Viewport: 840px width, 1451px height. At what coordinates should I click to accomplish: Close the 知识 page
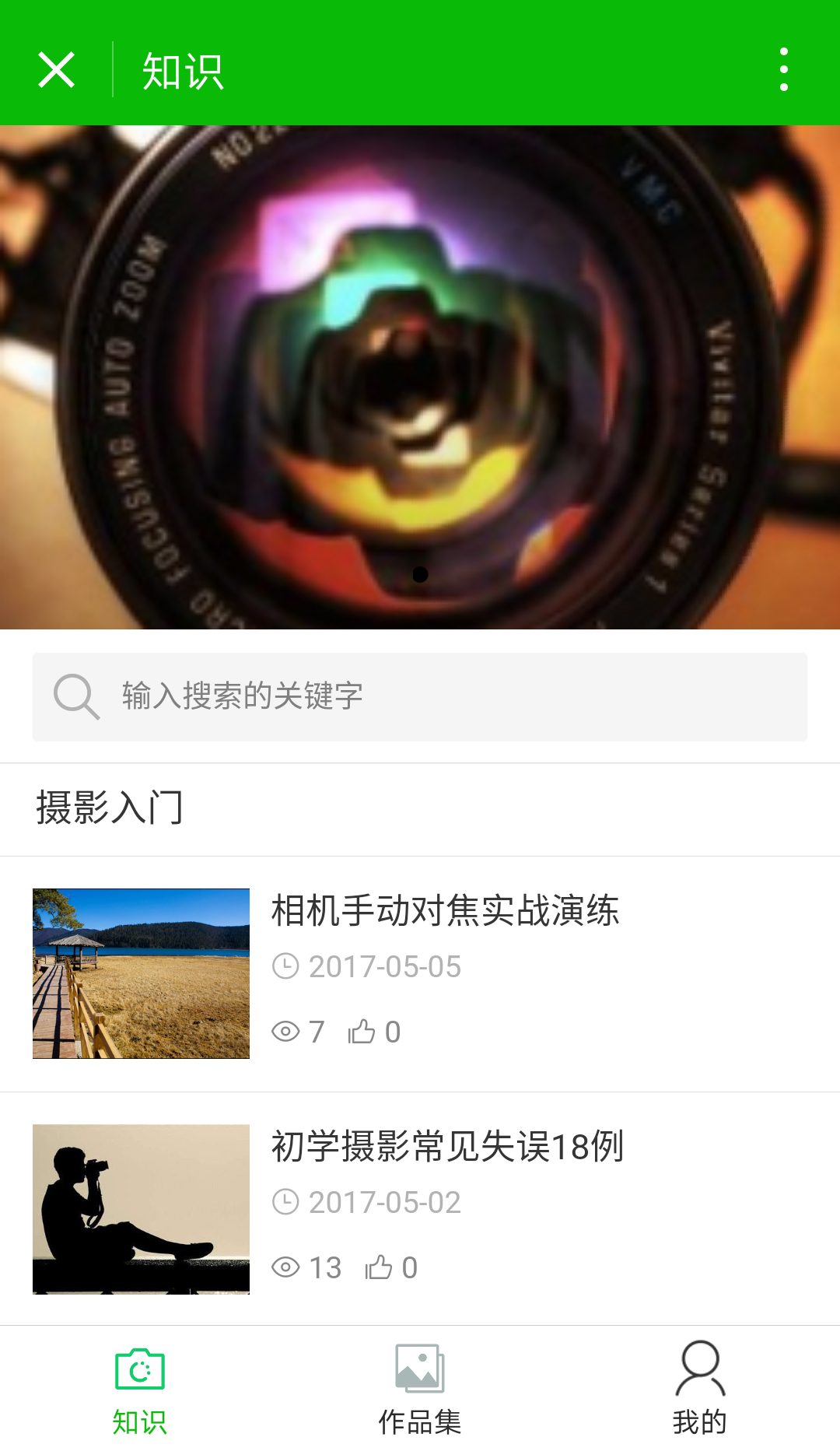click(56, 70)
